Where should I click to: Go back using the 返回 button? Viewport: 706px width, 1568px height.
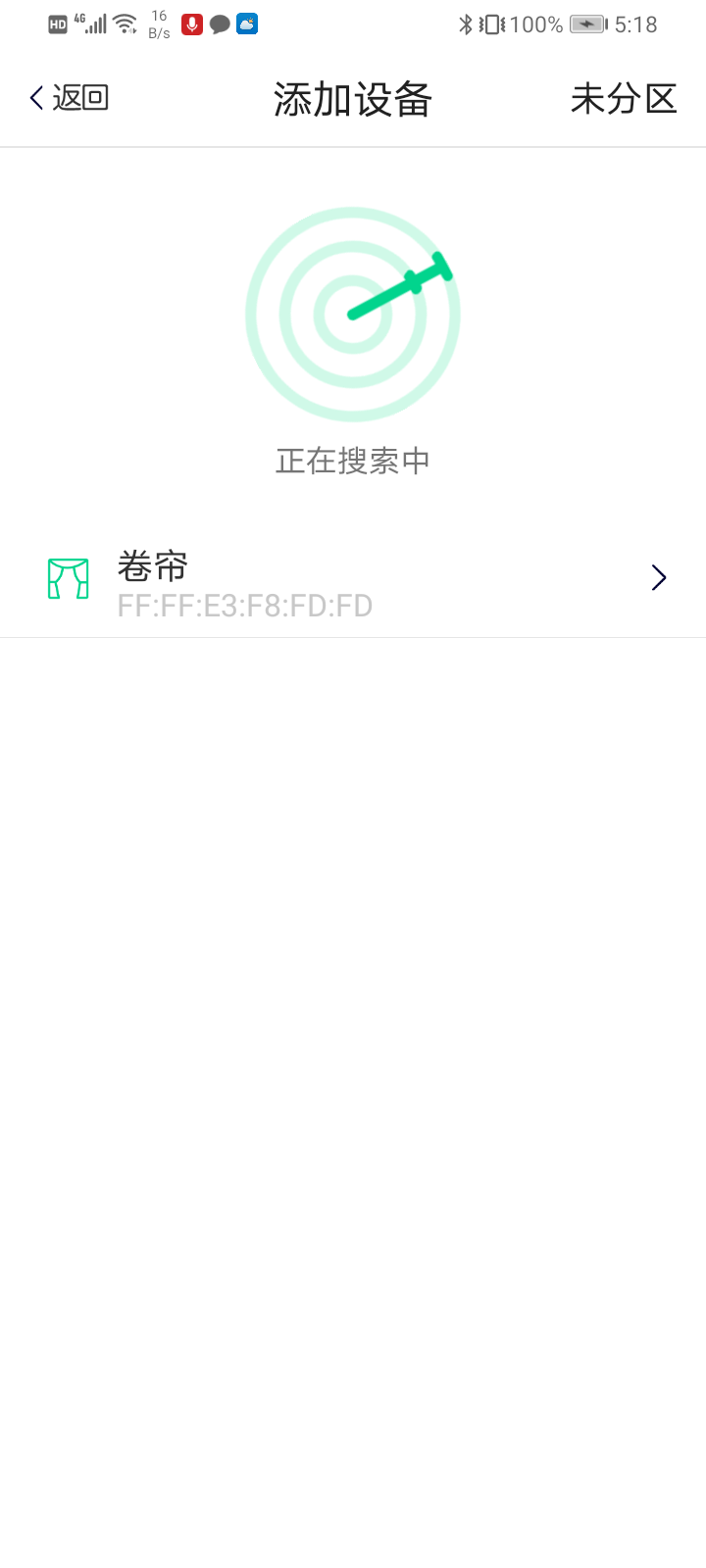pos(69,98)
